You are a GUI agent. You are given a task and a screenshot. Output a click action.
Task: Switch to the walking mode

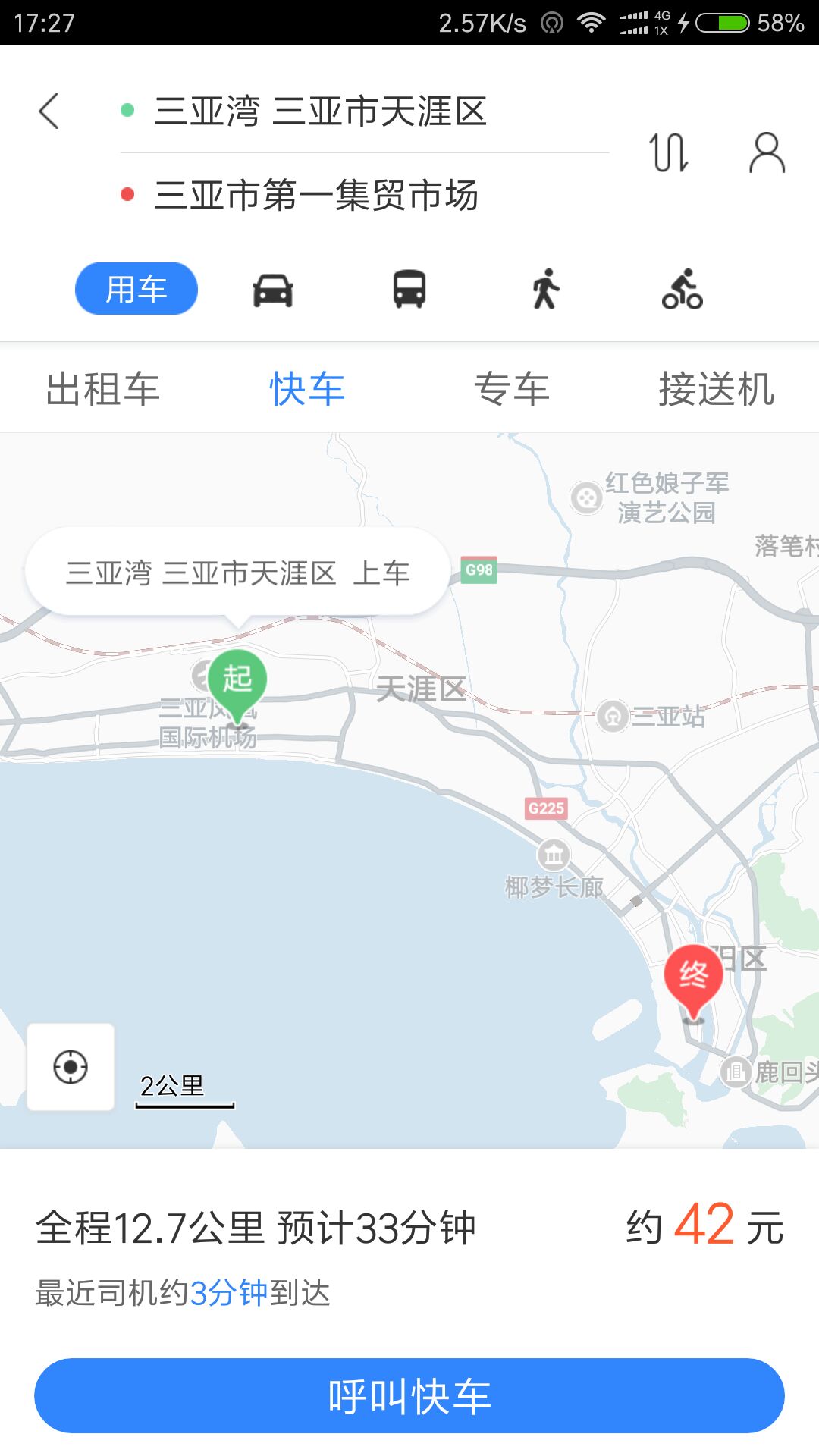(546, 290)
